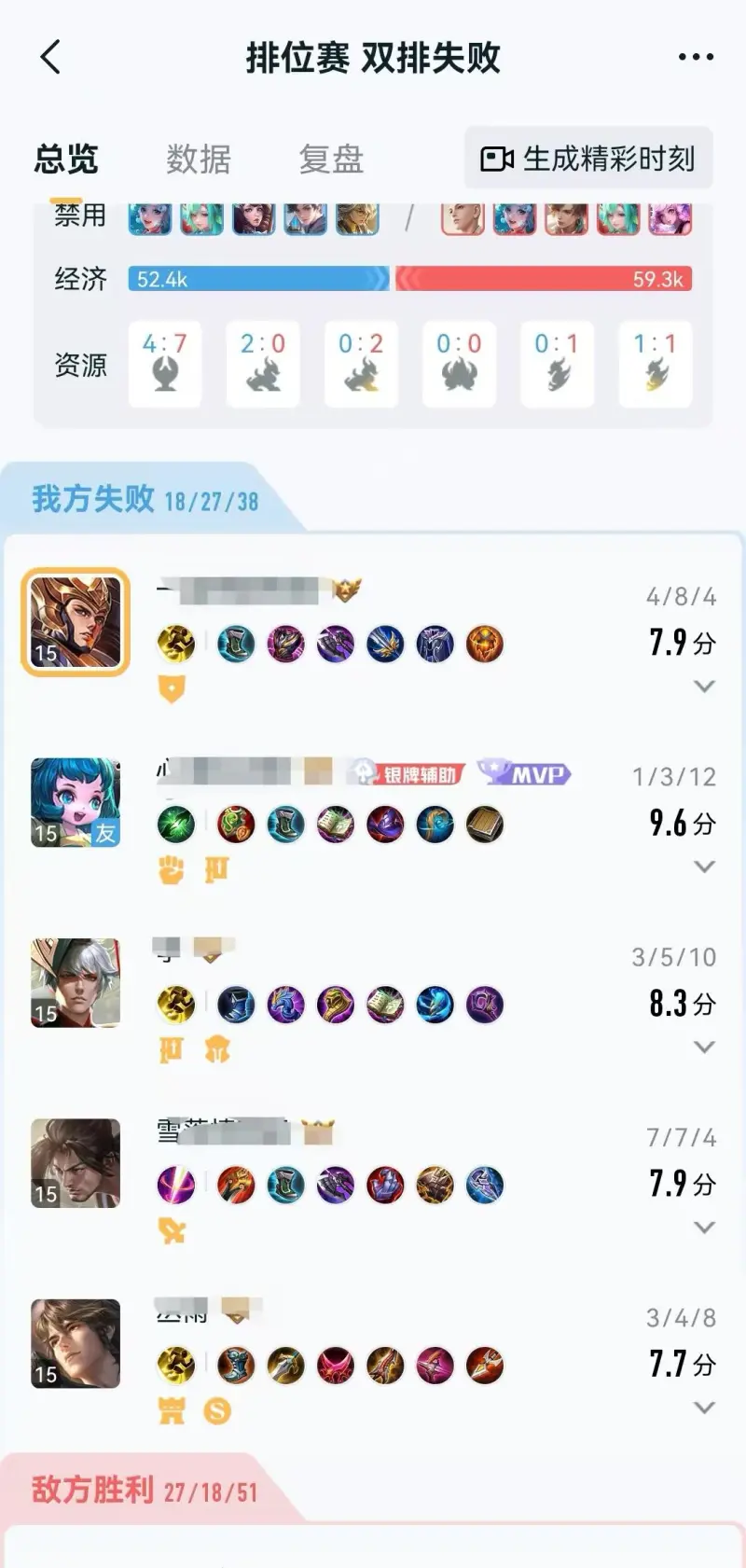This screenshot has width=746, height=1568.
Task: Open the highlighted 4/8/4 player's avatar
Action: (x=76, y=621)
